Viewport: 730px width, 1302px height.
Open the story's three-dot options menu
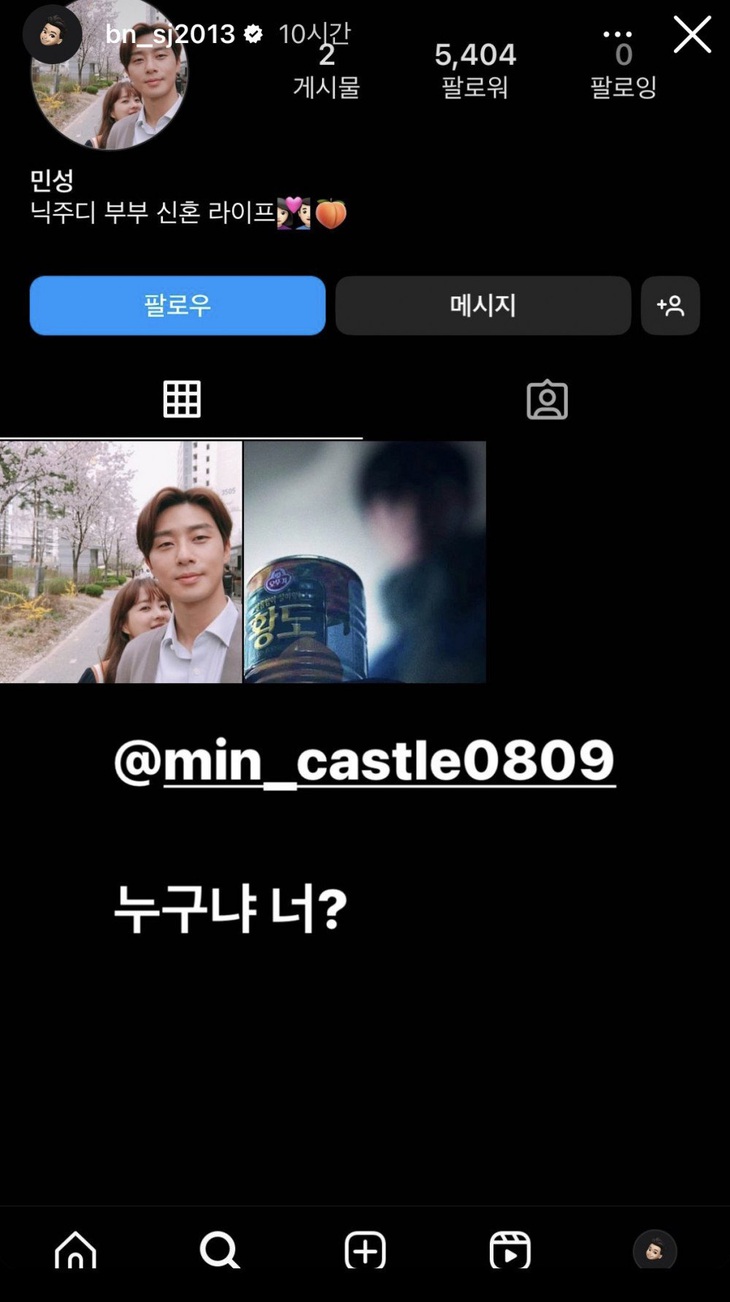618,34
